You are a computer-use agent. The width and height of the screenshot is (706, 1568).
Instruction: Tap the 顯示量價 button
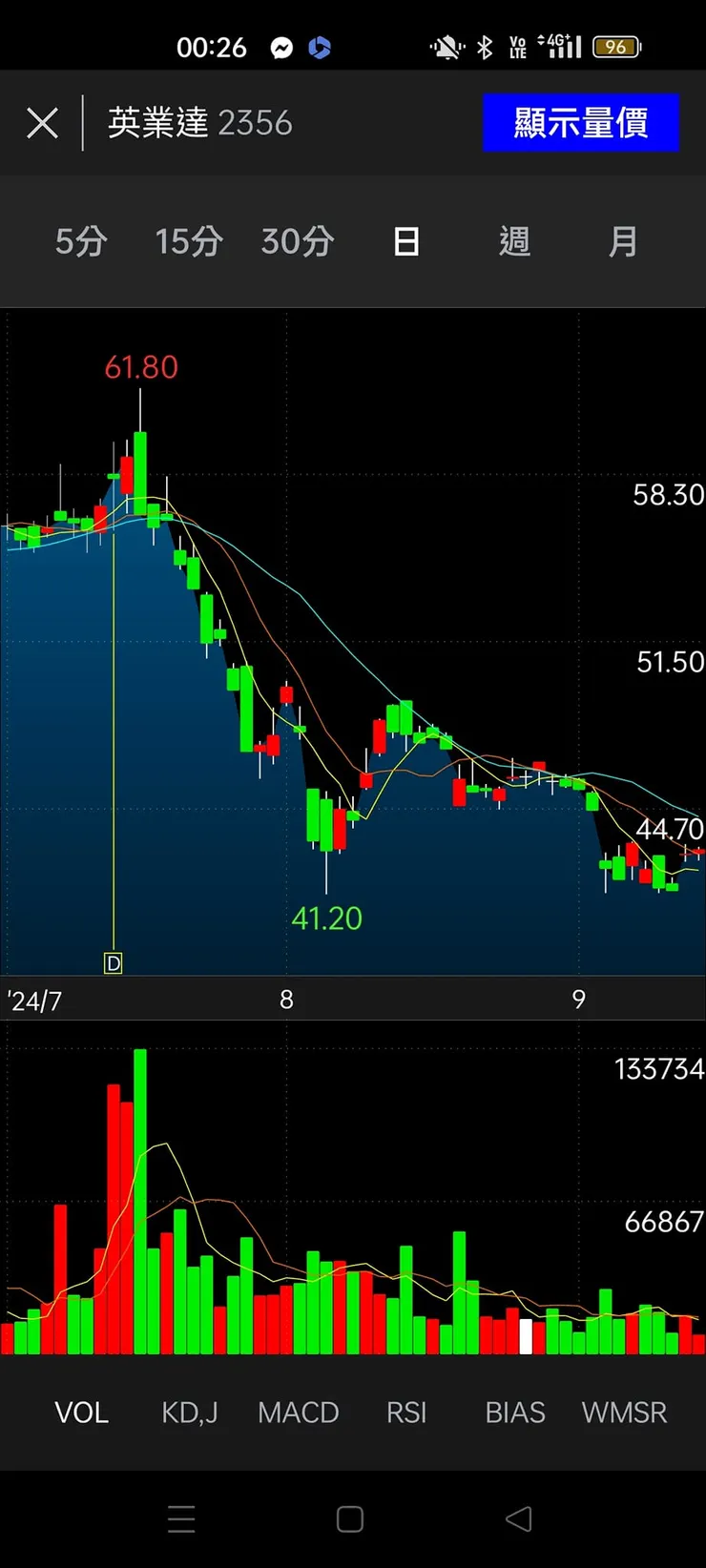point(580,123)
